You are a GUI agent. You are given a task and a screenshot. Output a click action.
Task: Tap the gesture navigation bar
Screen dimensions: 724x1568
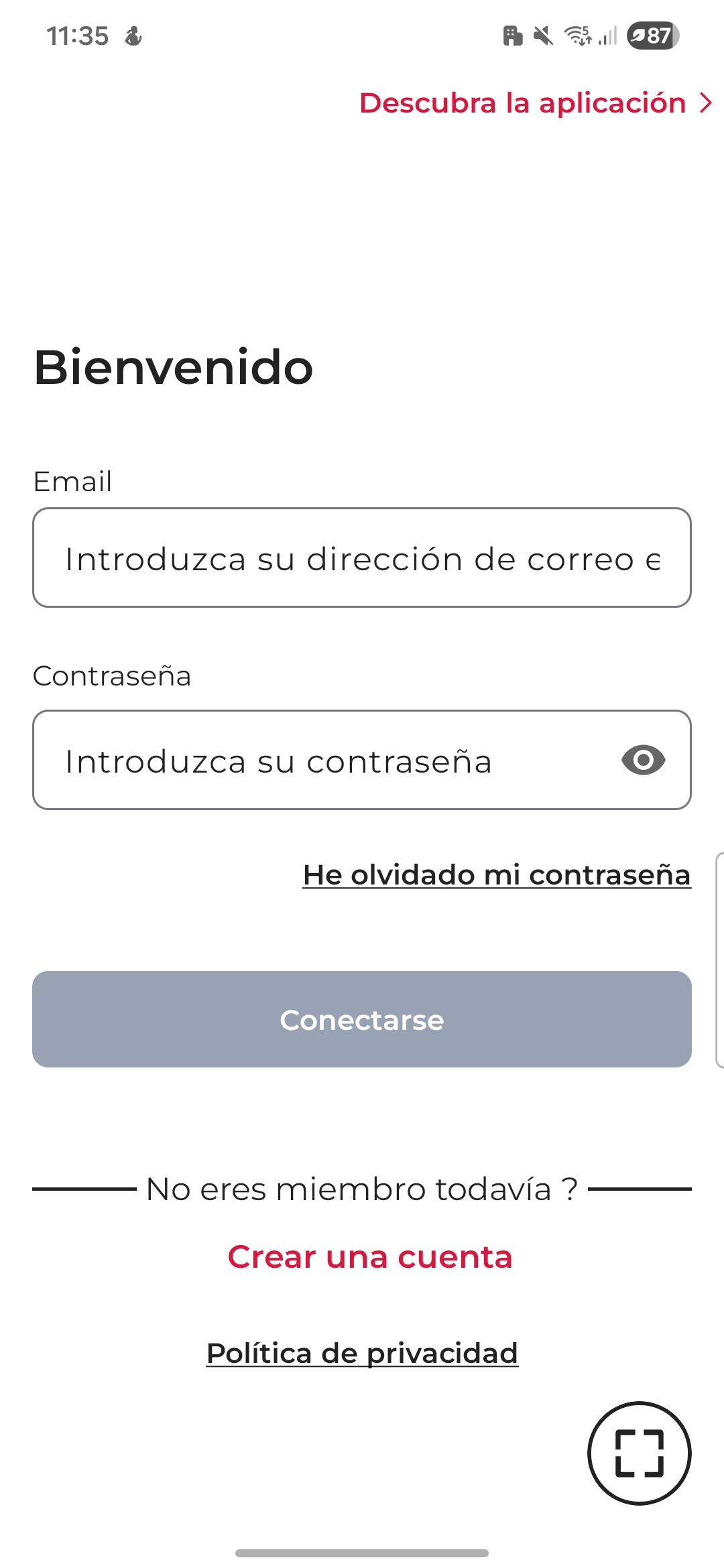pos(362,1553)
